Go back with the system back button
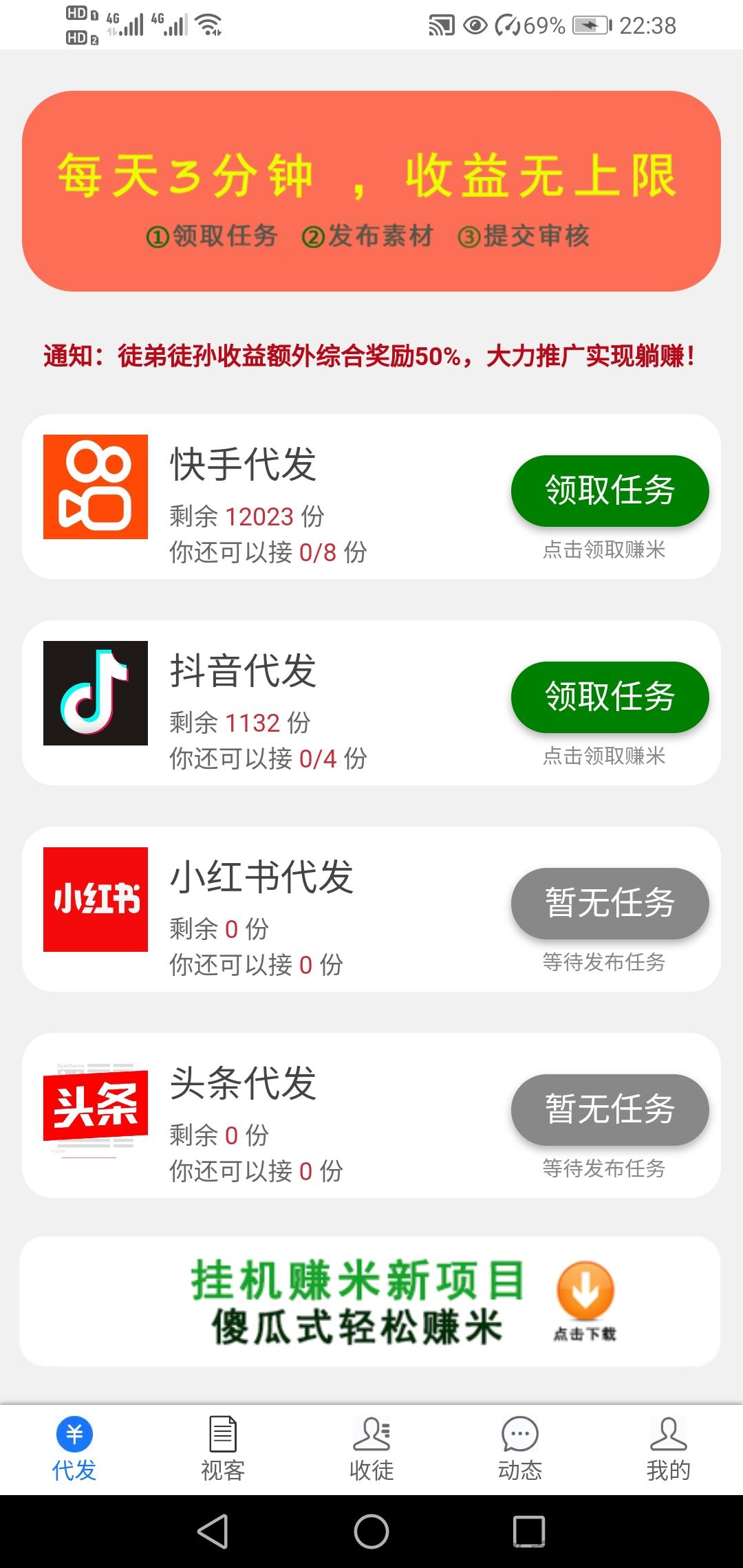 click(213, 1532)
